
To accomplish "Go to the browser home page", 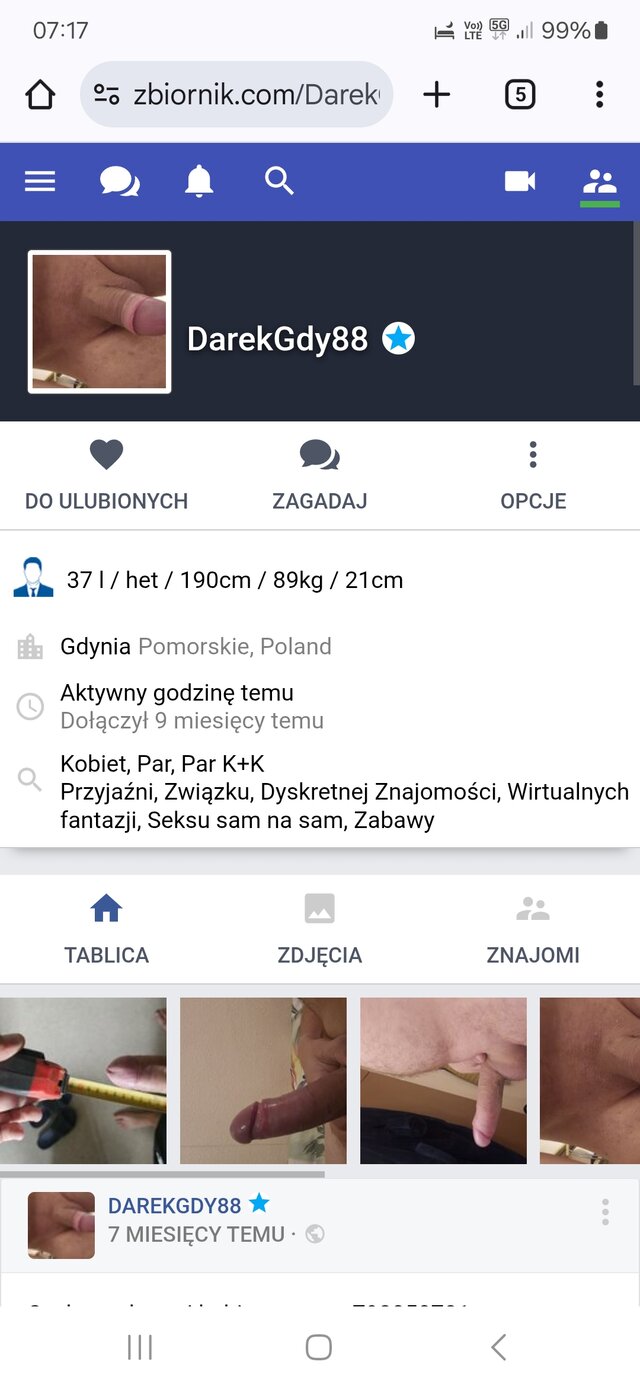I will [x=40, y=95].
